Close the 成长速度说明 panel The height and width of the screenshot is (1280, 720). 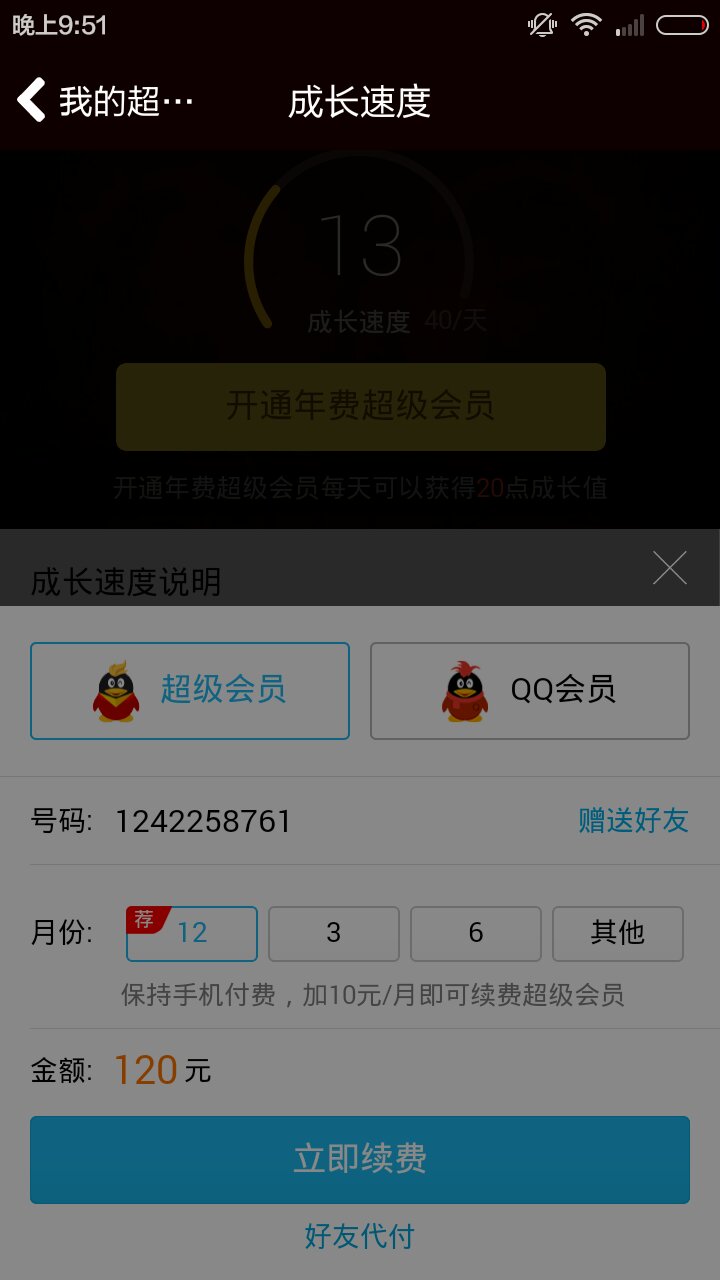click(669, 568)
